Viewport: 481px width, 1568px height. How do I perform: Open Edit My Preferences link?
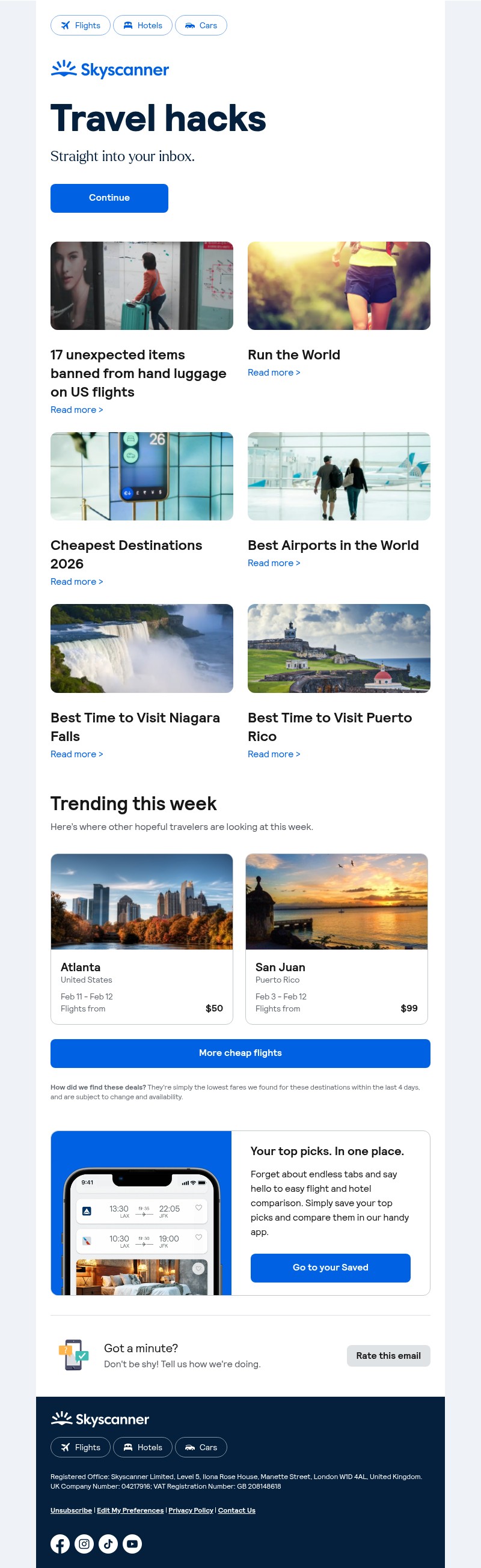coord(130,1510)
